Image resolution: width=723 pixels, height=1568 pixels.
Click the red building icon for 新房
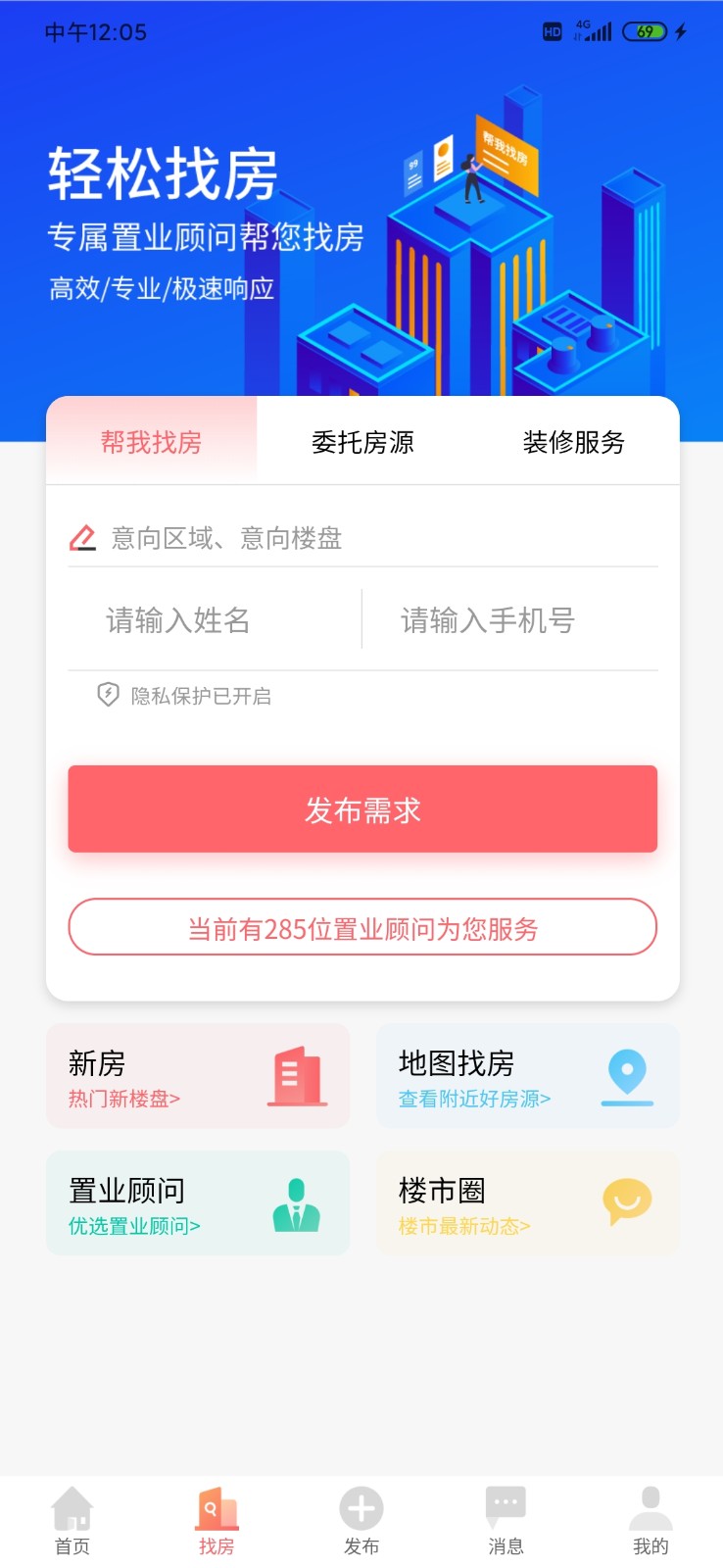pyautogui.click(x=299, y=1075)
